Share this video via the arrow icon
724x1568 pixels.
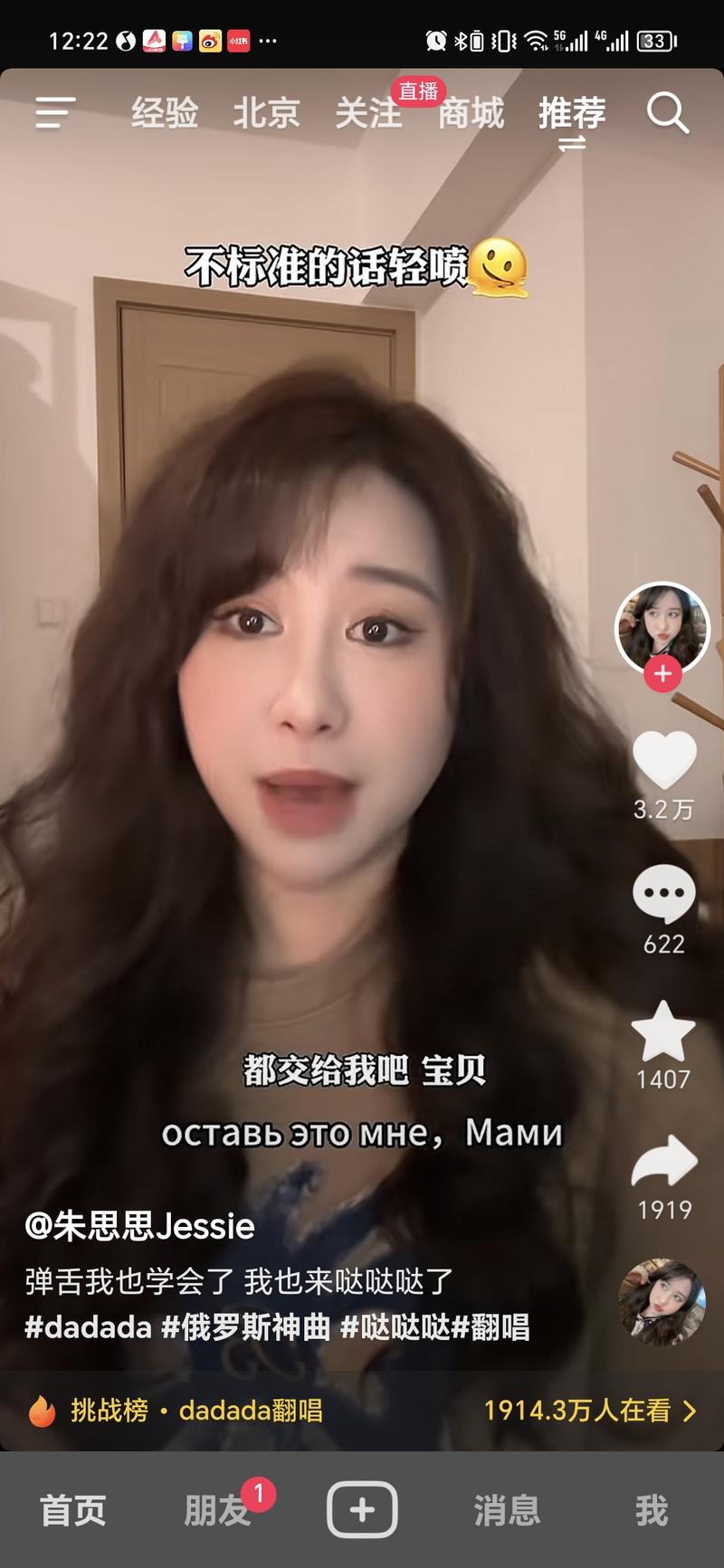(x=663, y=1162)
